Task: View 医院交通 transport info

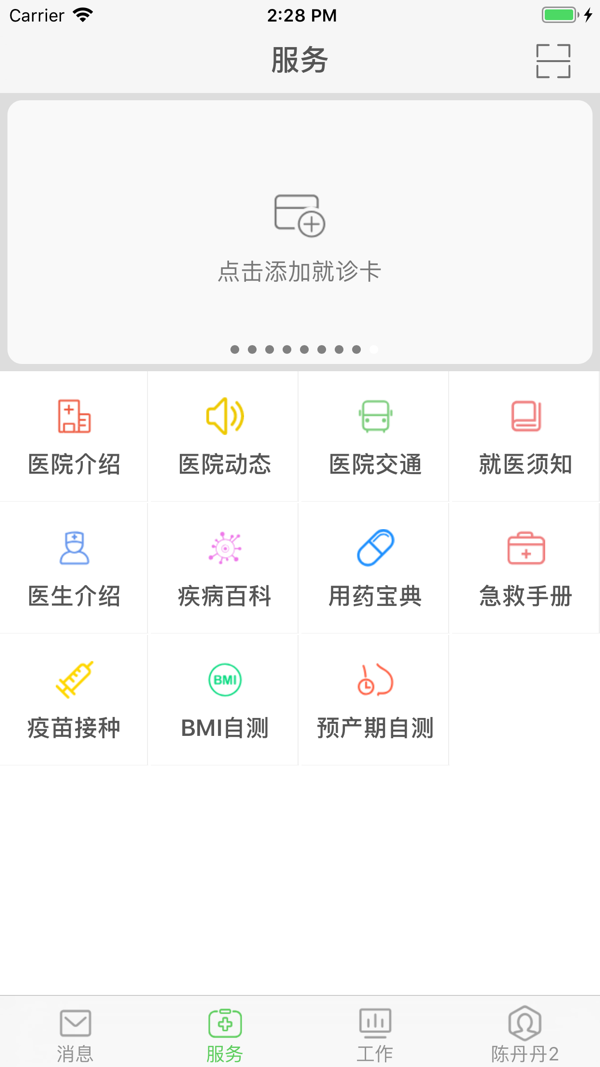Action: pos(375,437)
